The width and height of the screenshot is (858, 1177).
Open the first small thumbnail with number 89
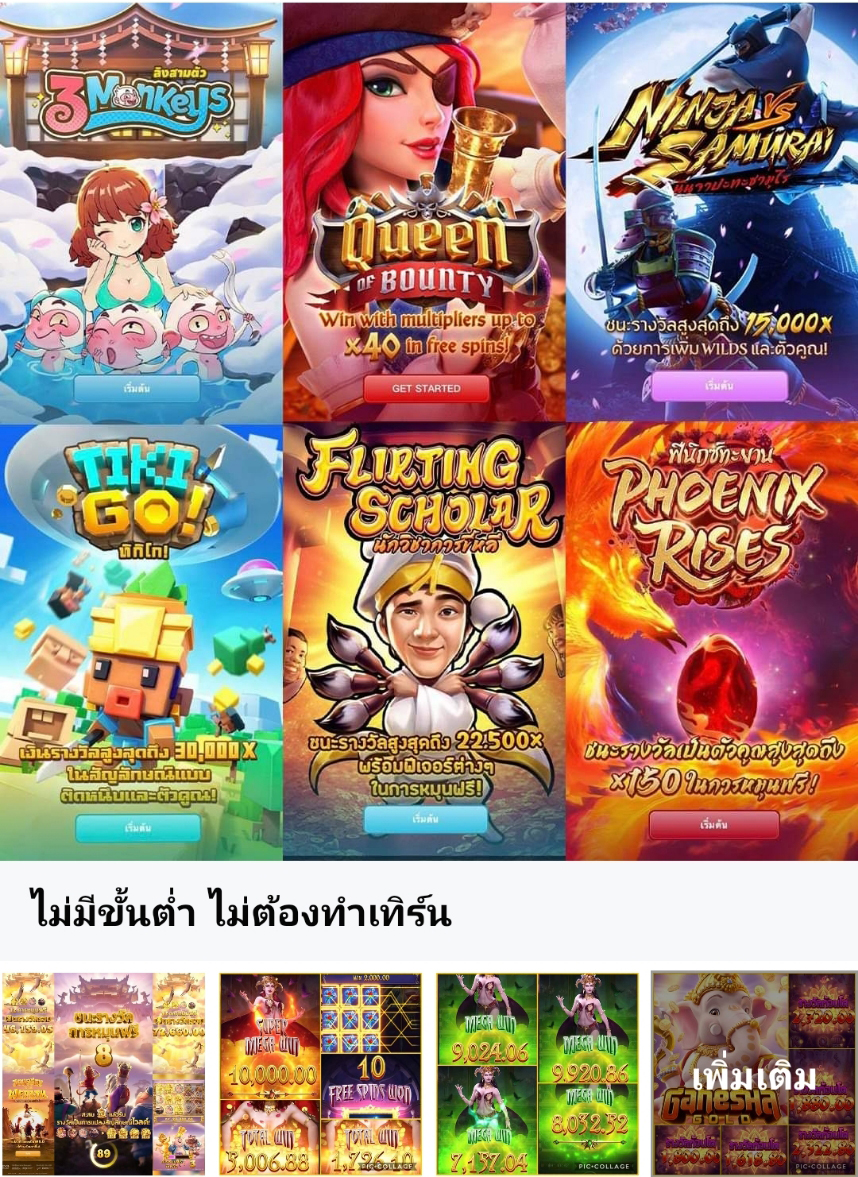tap(103, 1073)
